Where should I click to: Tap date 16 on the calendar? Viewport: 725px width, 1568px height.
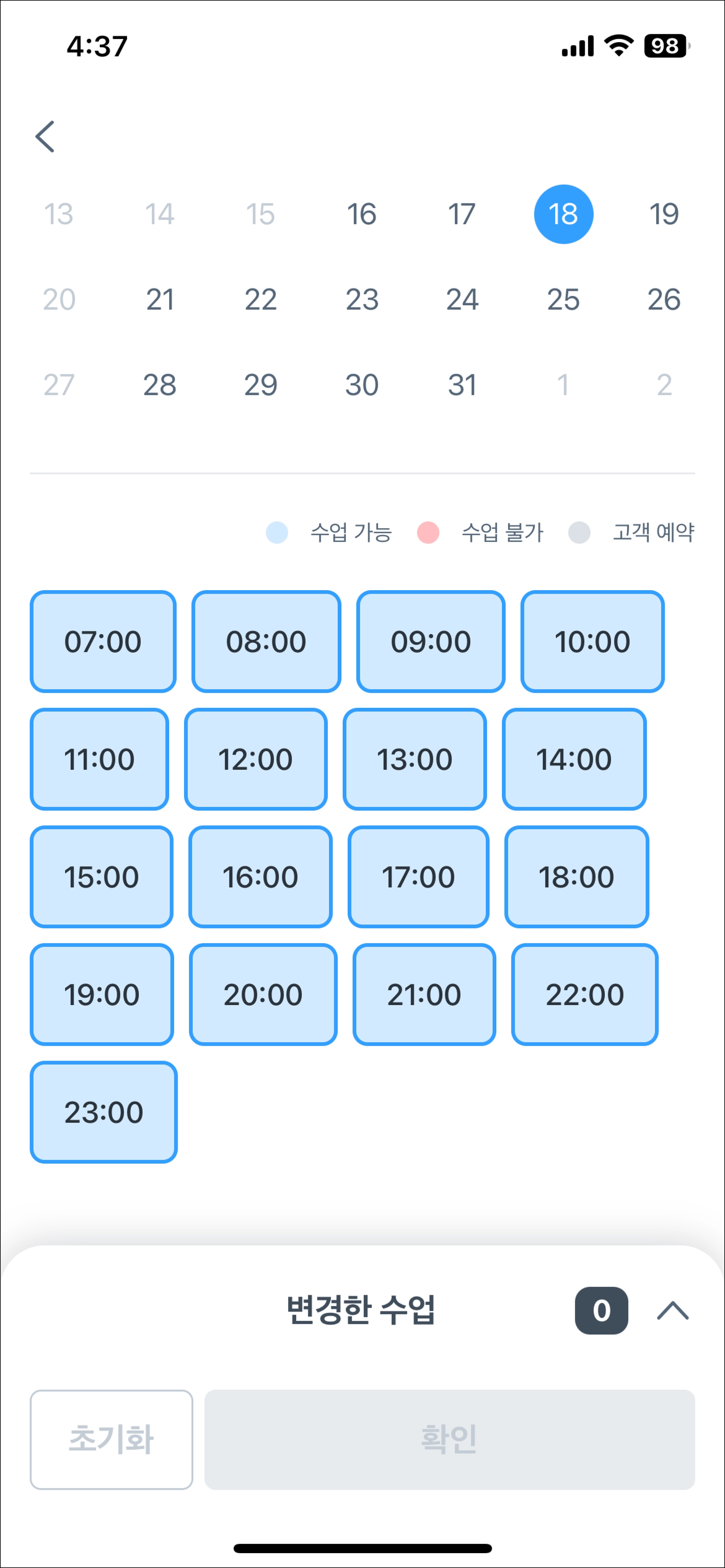[361, 214]
